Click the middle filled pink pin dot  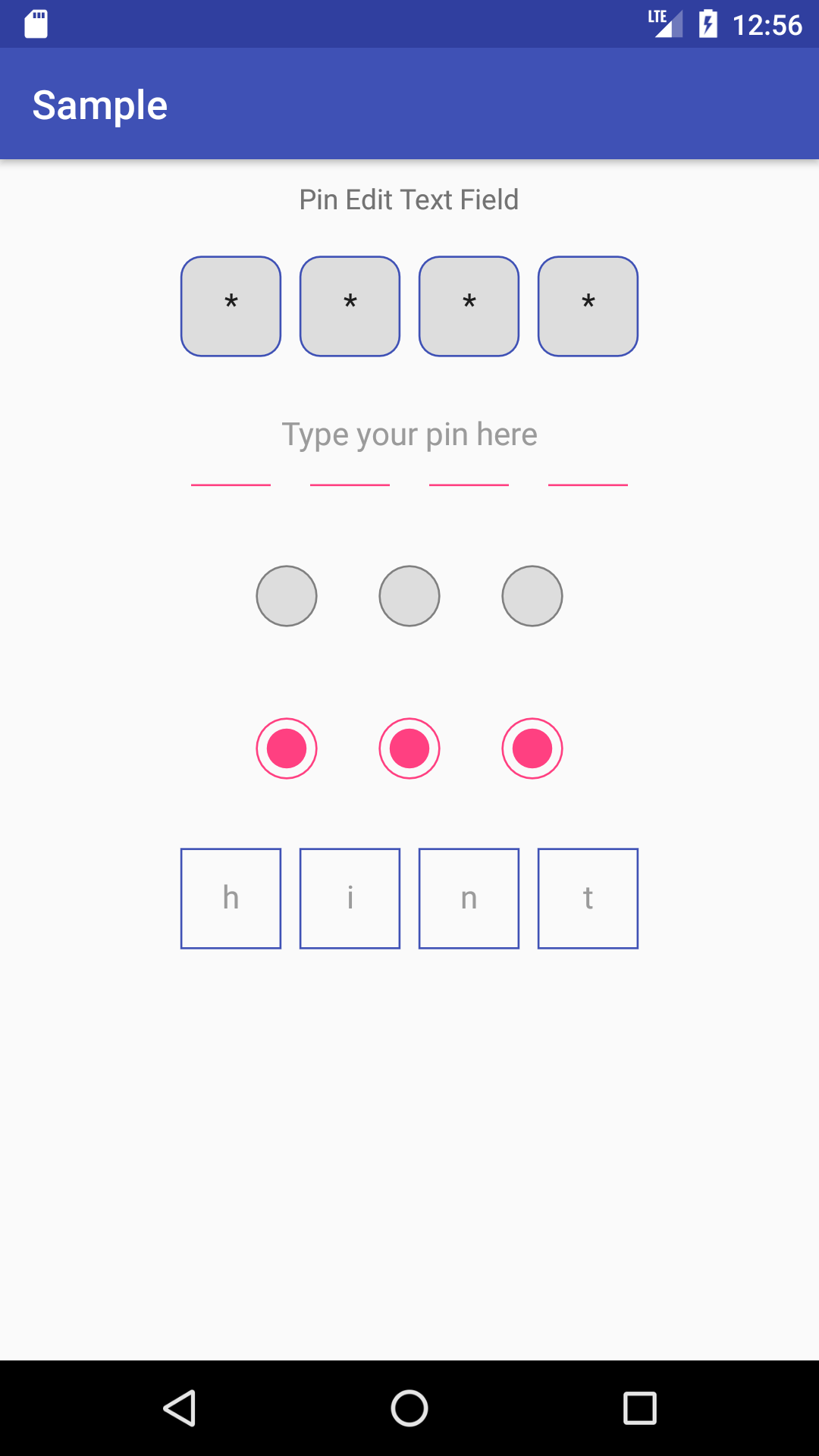(409, 748)
